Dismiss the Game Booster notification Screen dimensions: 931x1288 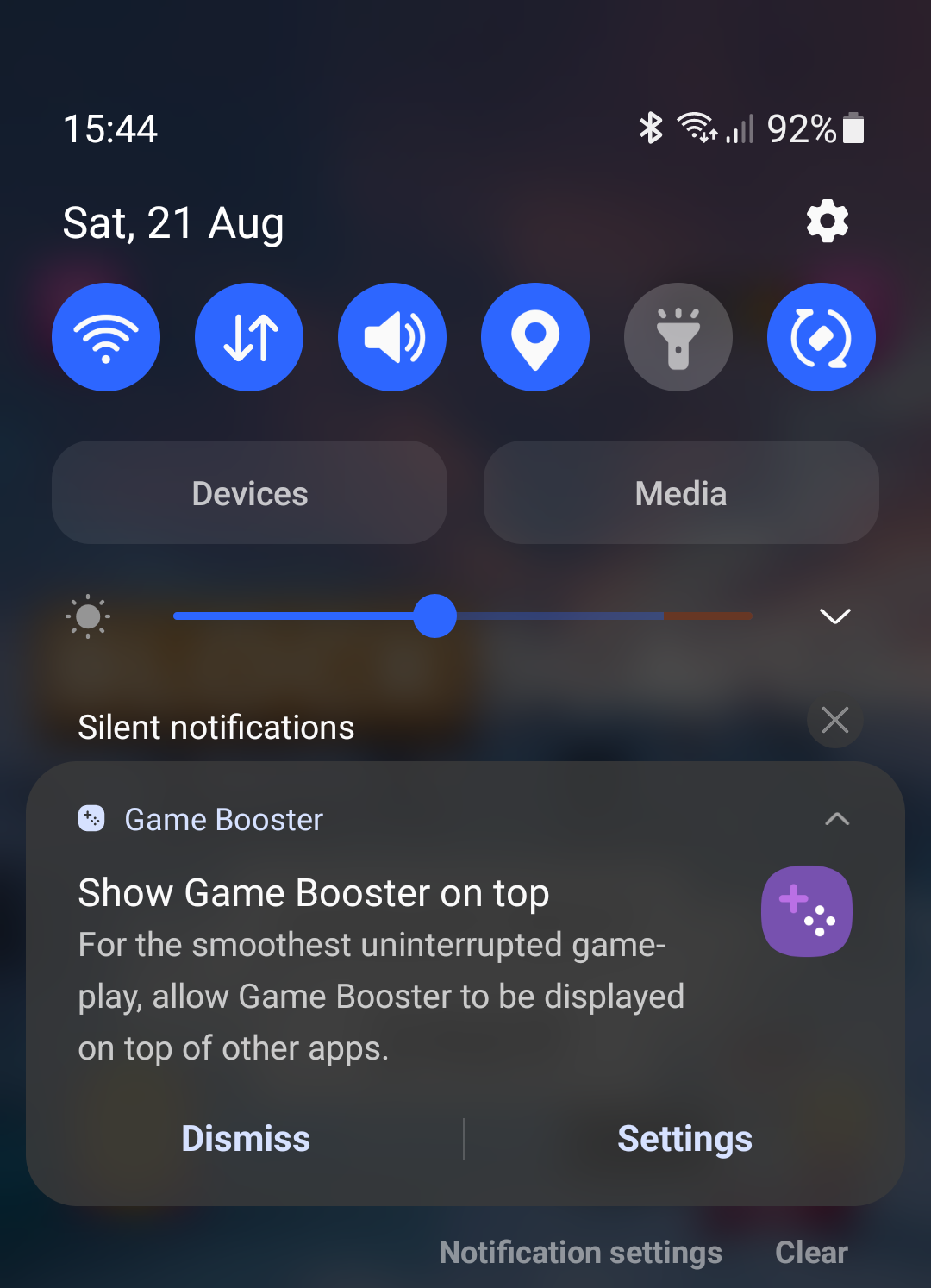coord(246,1139)
